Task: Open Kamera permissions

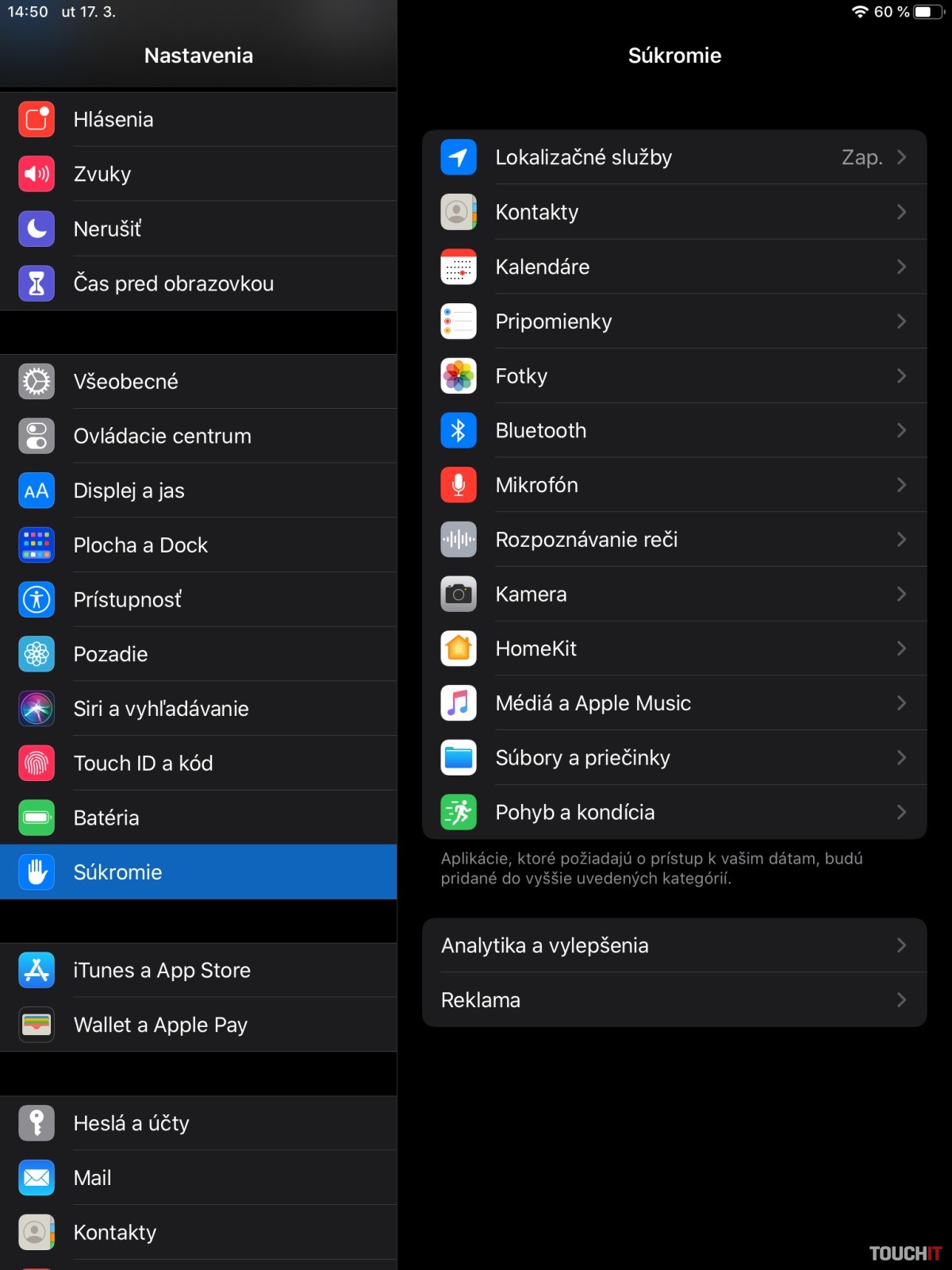Action: pos(674,594)
